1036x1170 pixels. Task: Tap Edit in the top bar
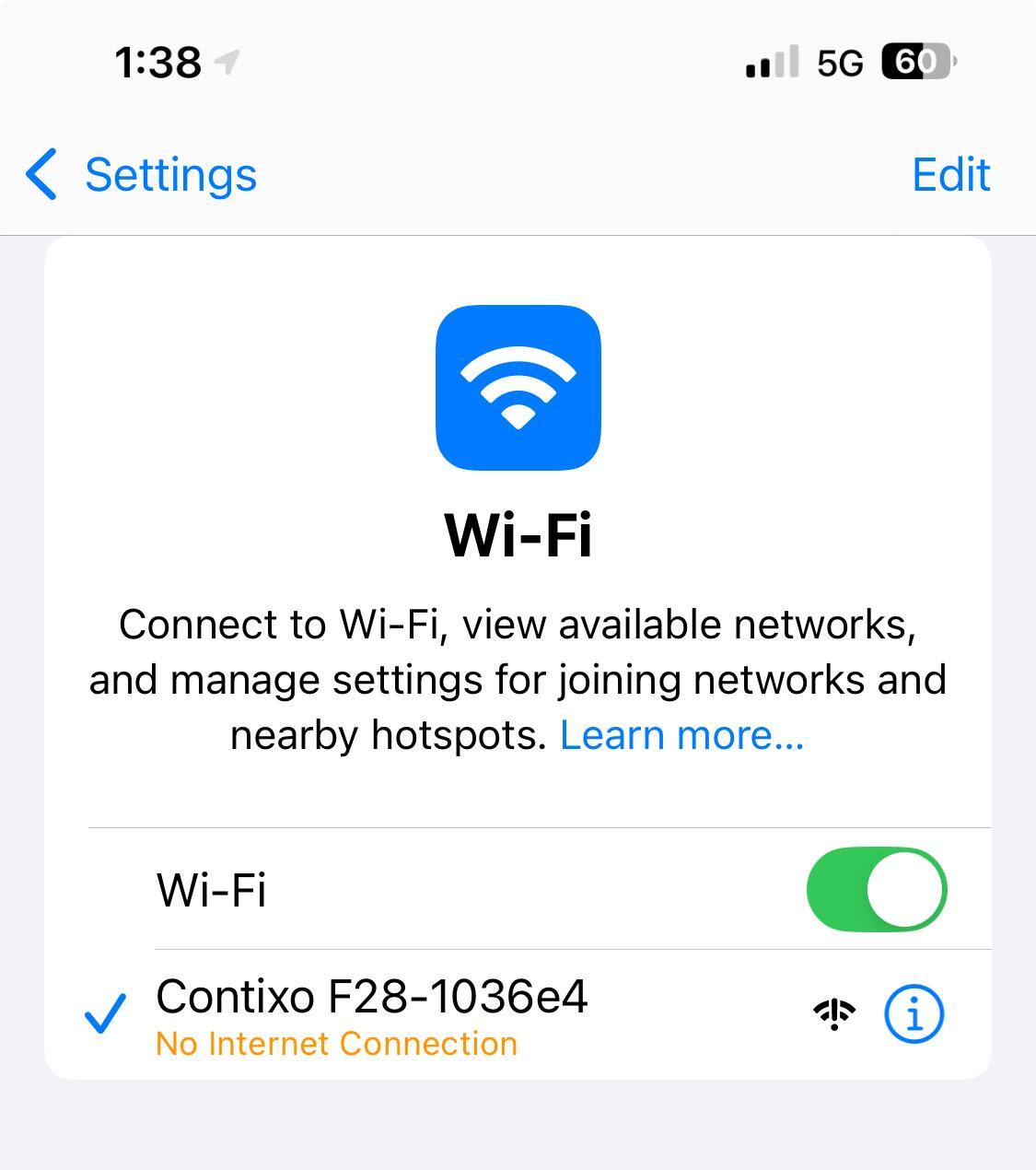(x=950, y=175)
